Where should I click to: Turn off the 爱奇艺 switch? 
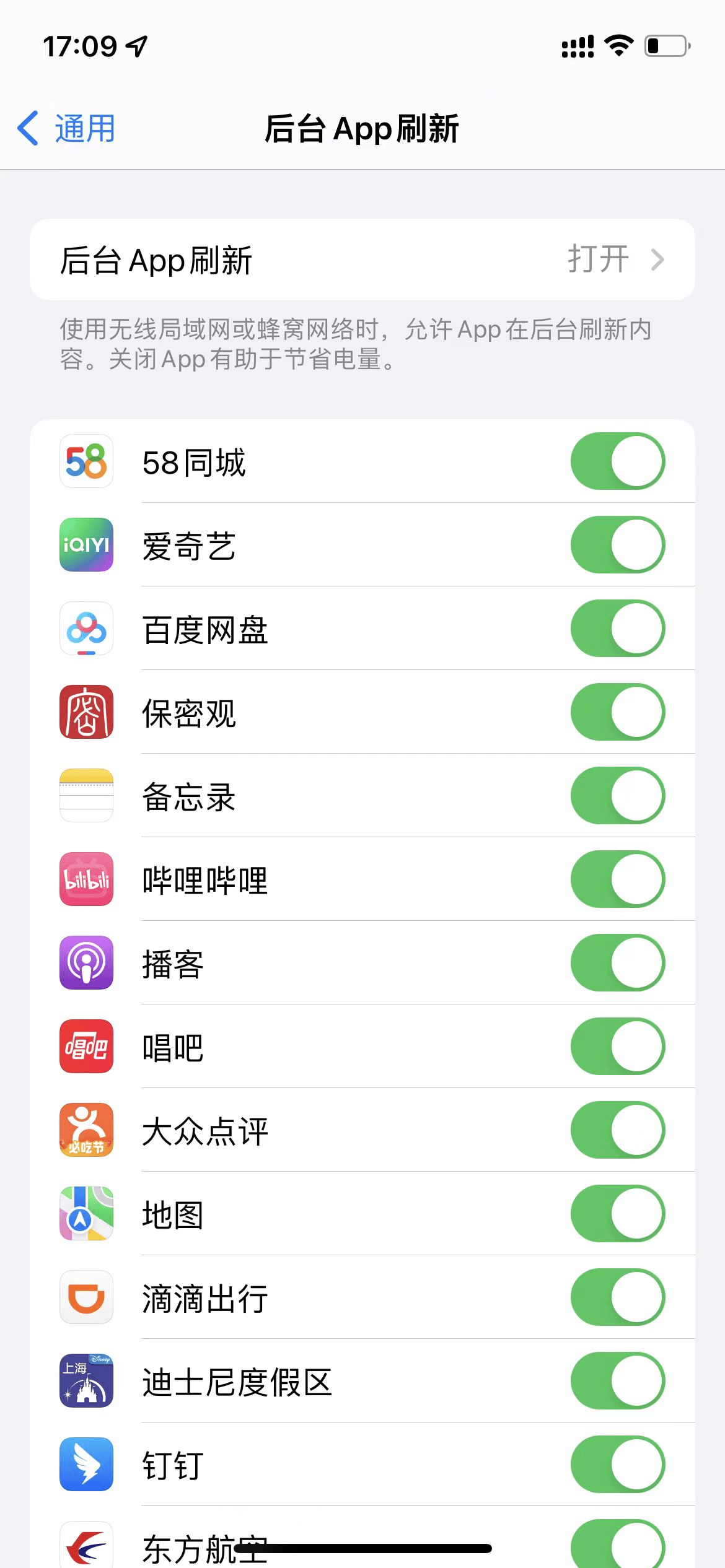click(617, 545)
